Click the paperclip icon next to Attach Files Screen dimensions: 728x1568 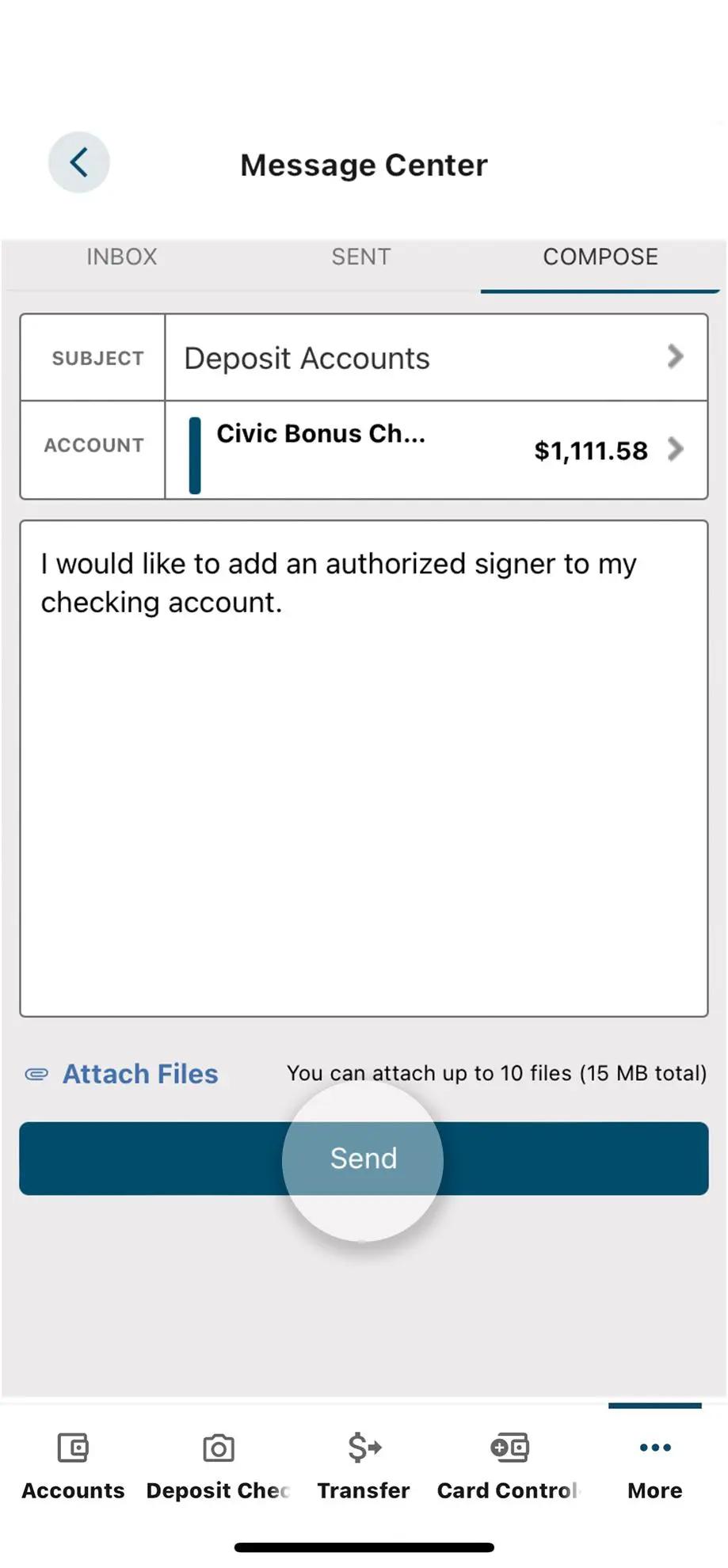point(36,1074)
